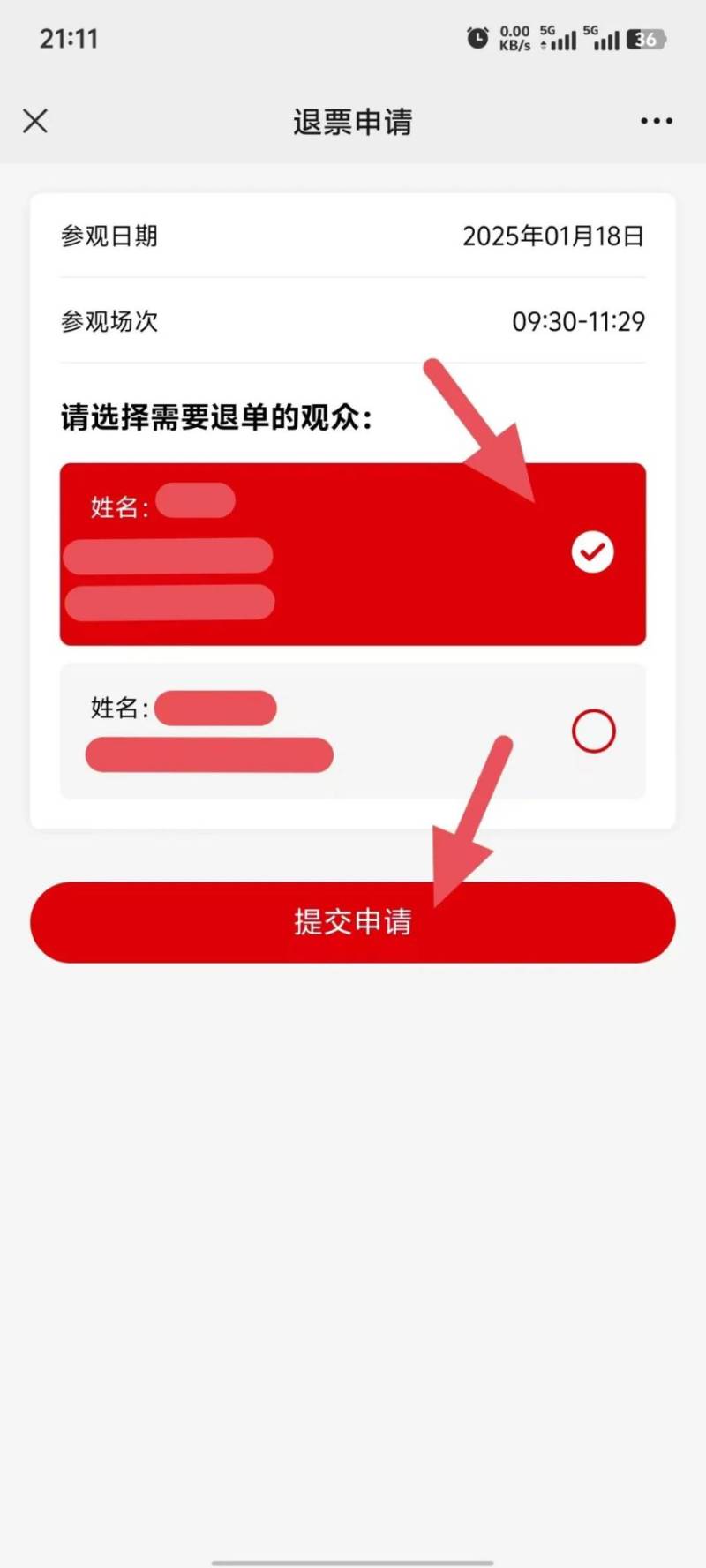This screenshot has height=1568, width=706.
Task: Open the three-dot overflow menu
Action: click(x=656, y=121)
